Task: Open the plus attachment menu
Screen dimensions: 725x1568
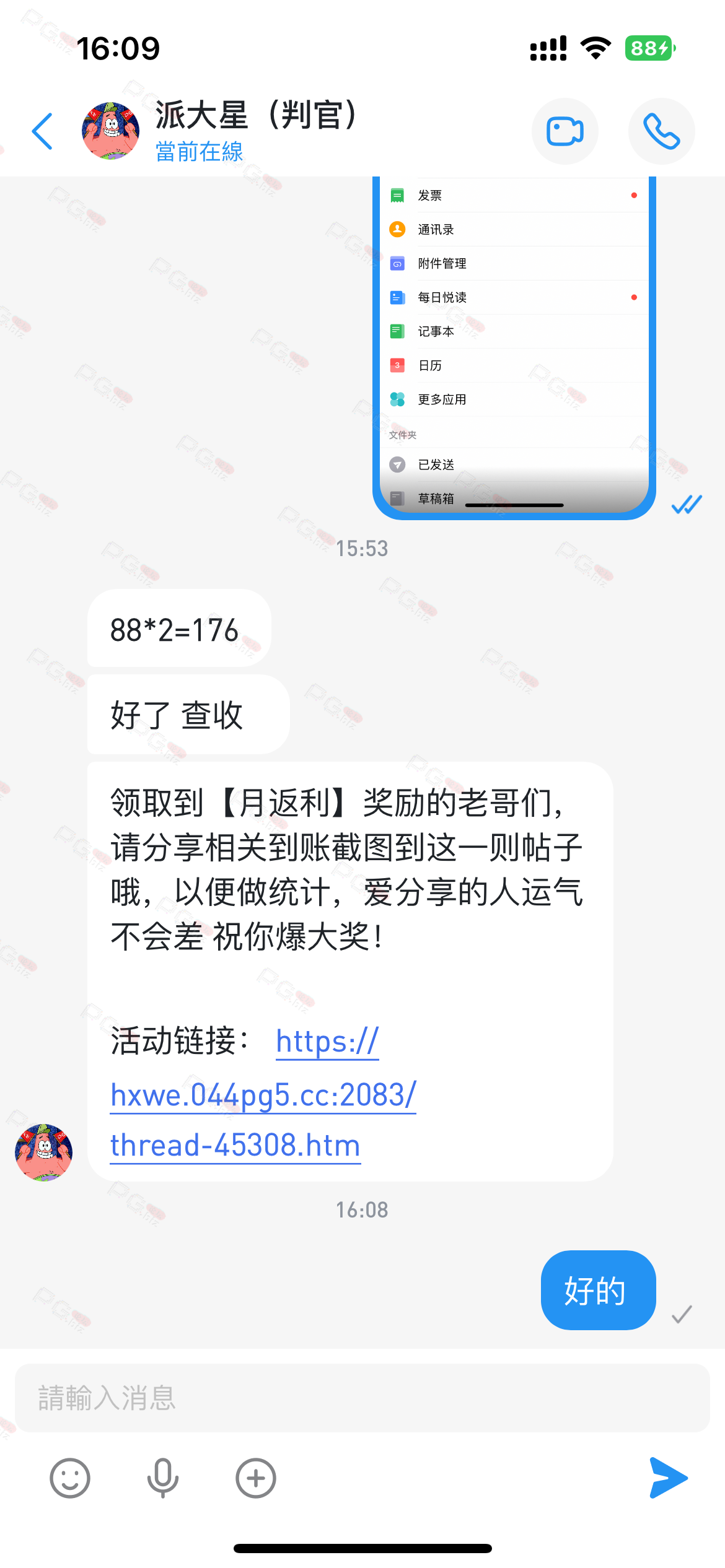Action: tap(256, 1478)
